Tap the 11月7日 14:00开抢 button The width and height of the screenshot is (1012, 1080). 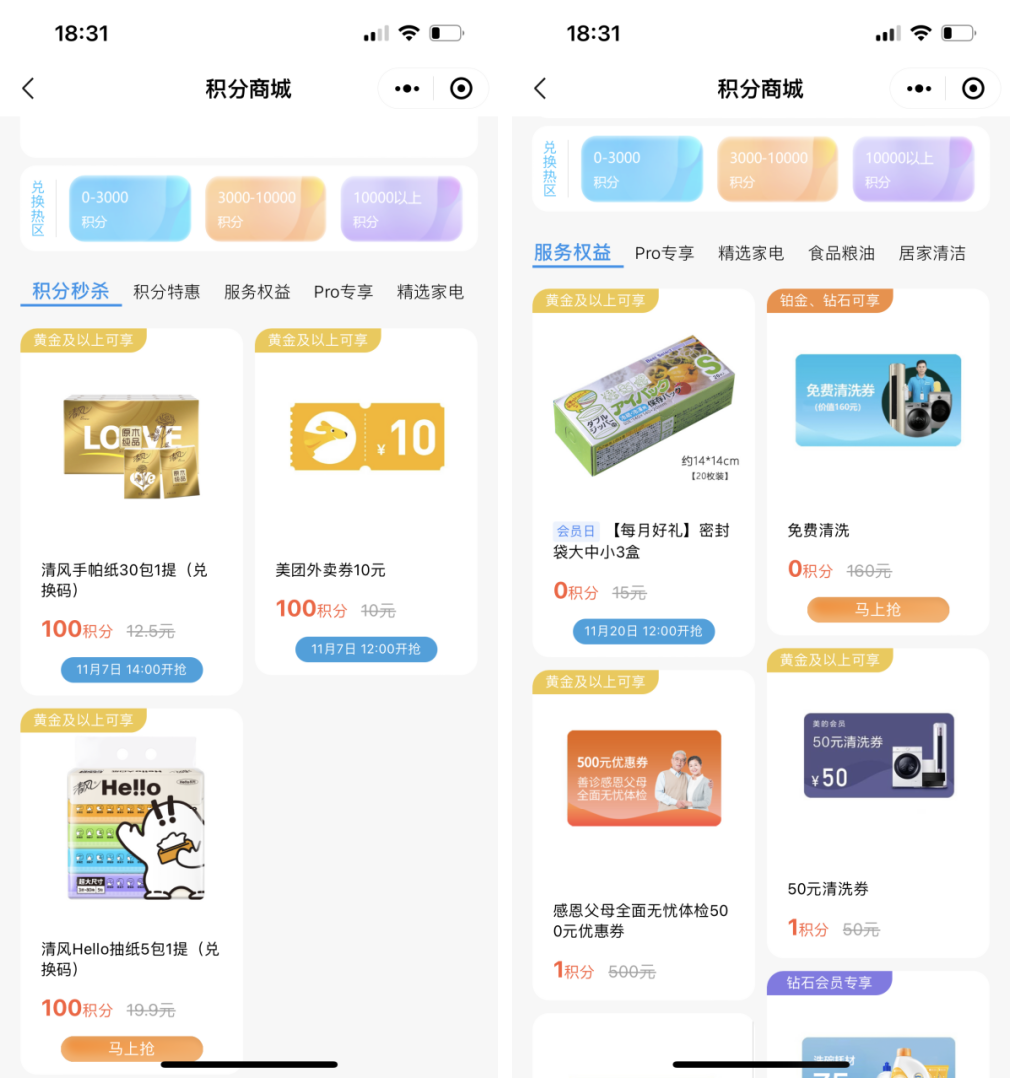[131, 669]
